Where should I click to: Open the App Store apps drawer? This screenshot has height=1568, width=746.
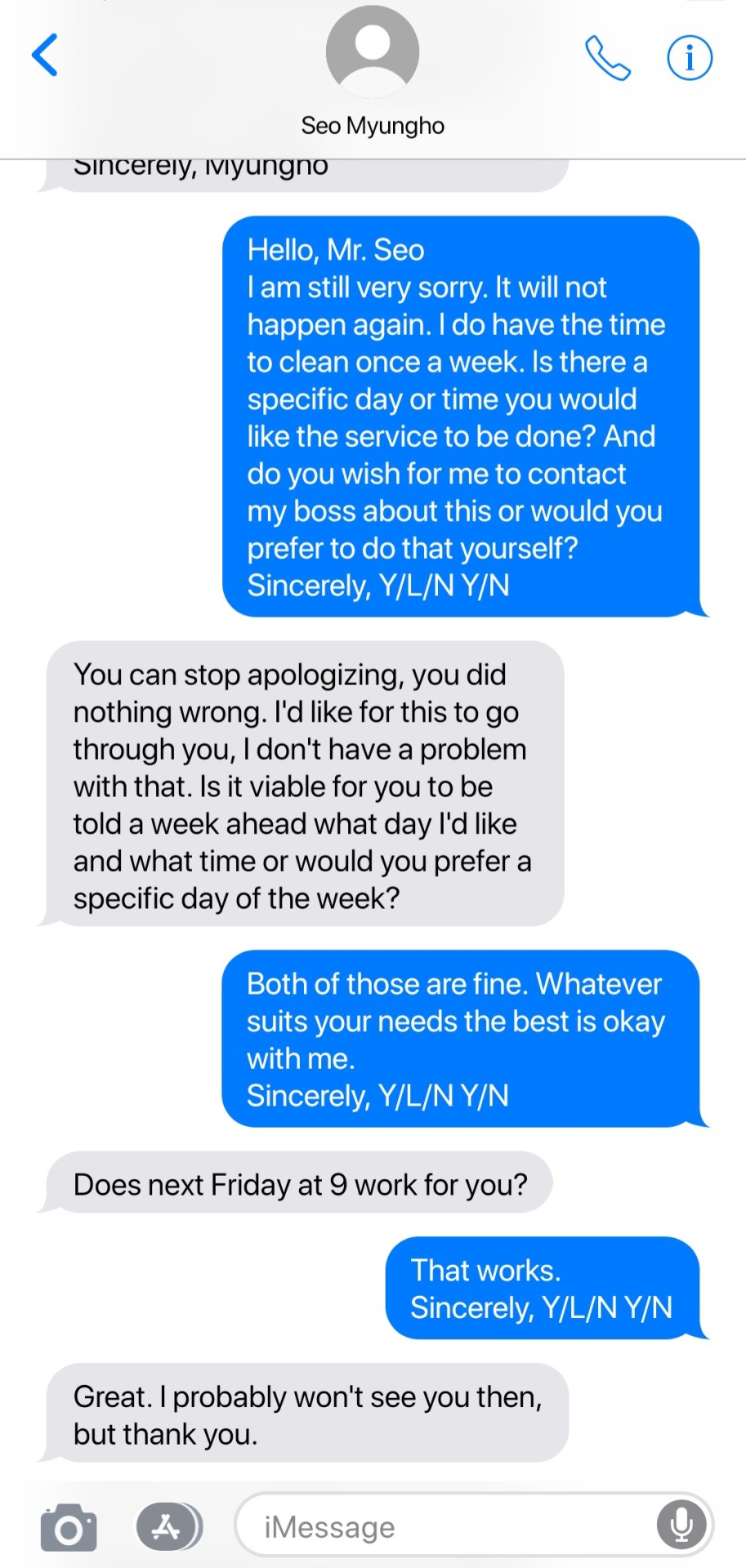168,1526
